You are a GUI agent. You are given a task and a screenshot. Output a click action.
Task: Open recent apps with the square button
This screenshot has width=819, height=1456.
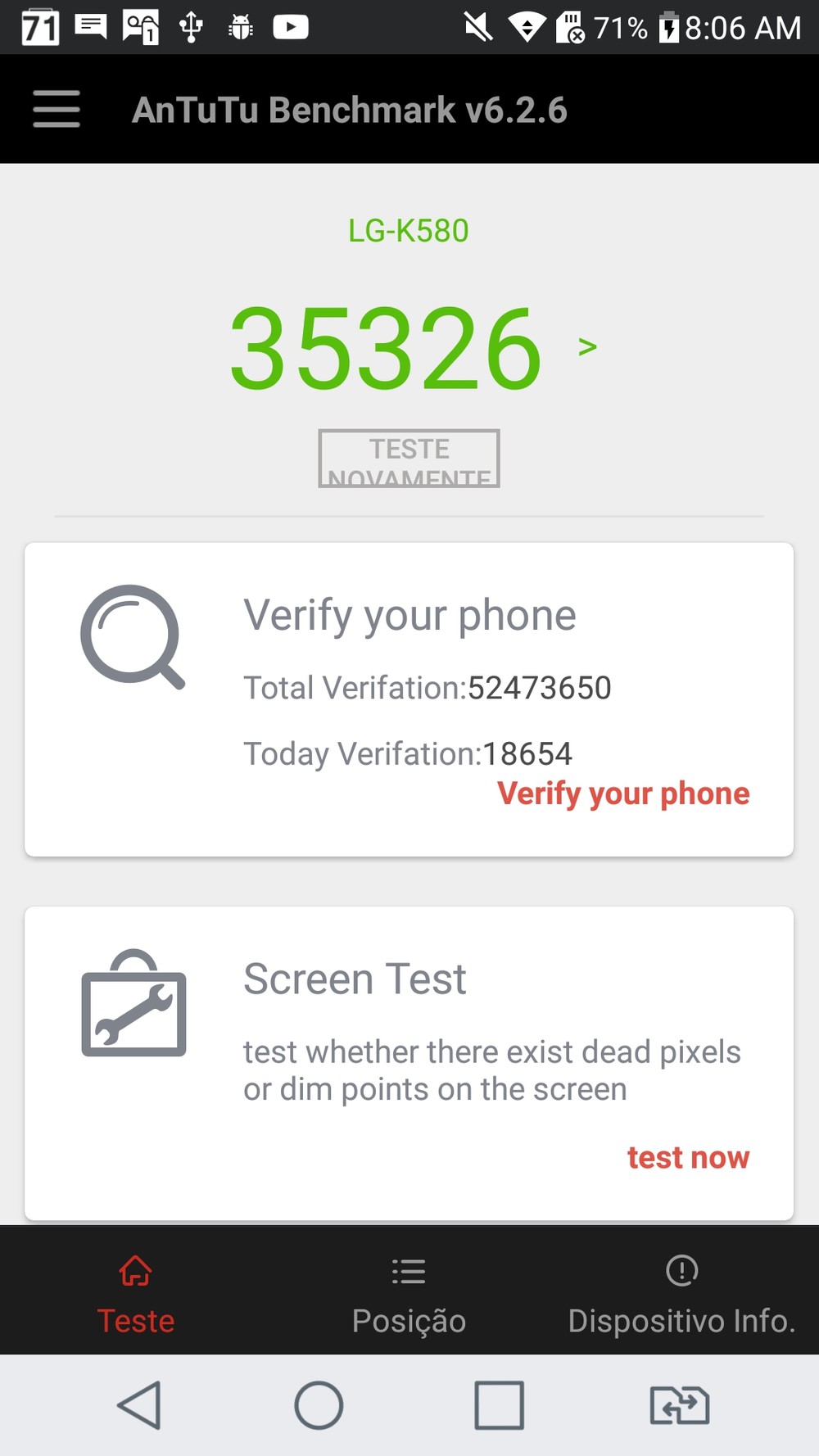(499, 1405)
